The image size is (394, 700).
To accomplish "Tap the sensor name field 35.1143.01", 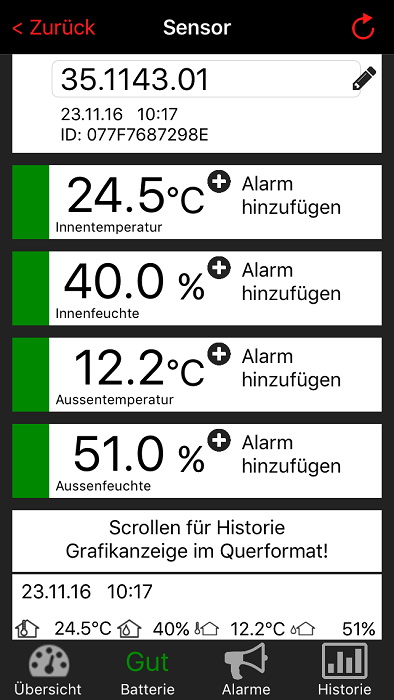I will click(206, 79).
